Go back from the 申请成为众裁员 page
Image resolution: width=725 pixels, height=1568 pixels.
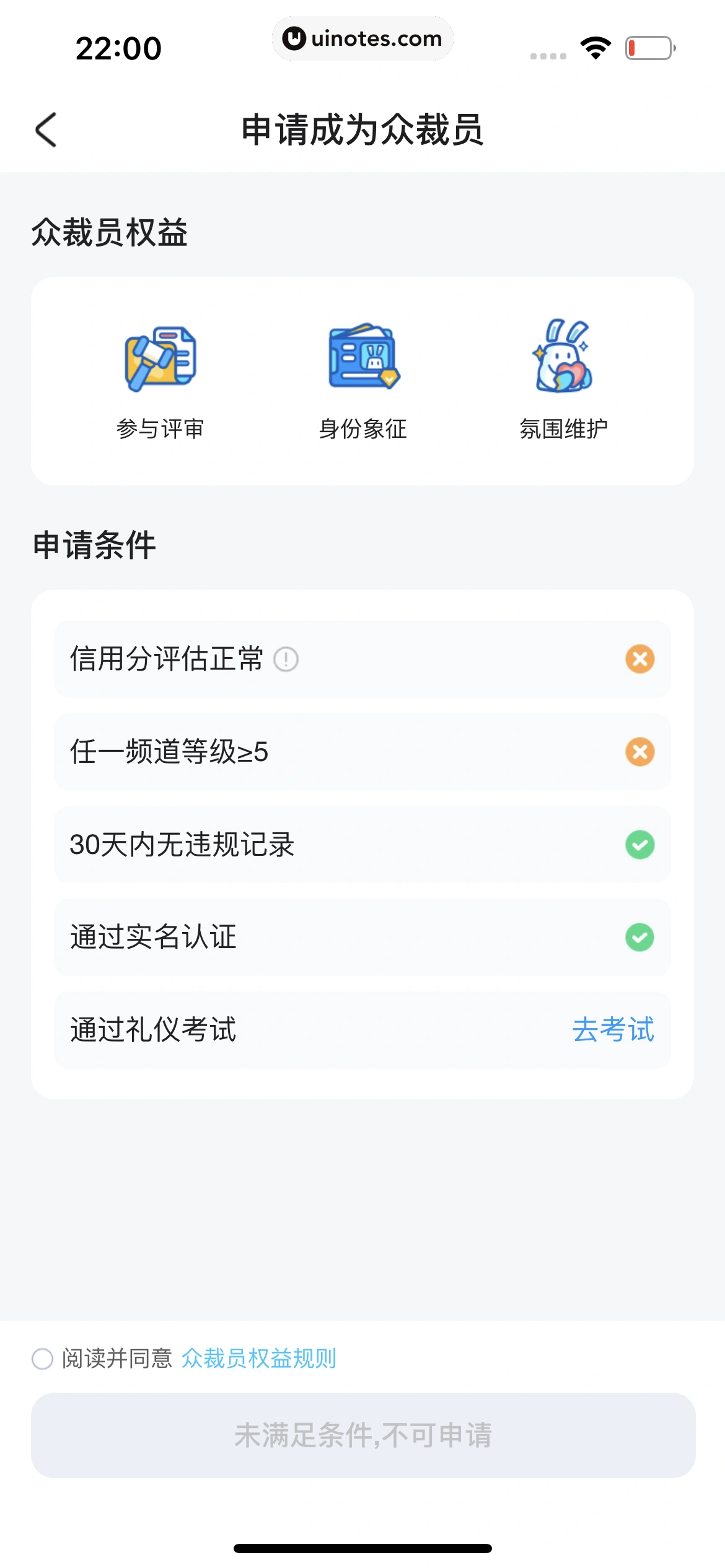click(46, 130)
